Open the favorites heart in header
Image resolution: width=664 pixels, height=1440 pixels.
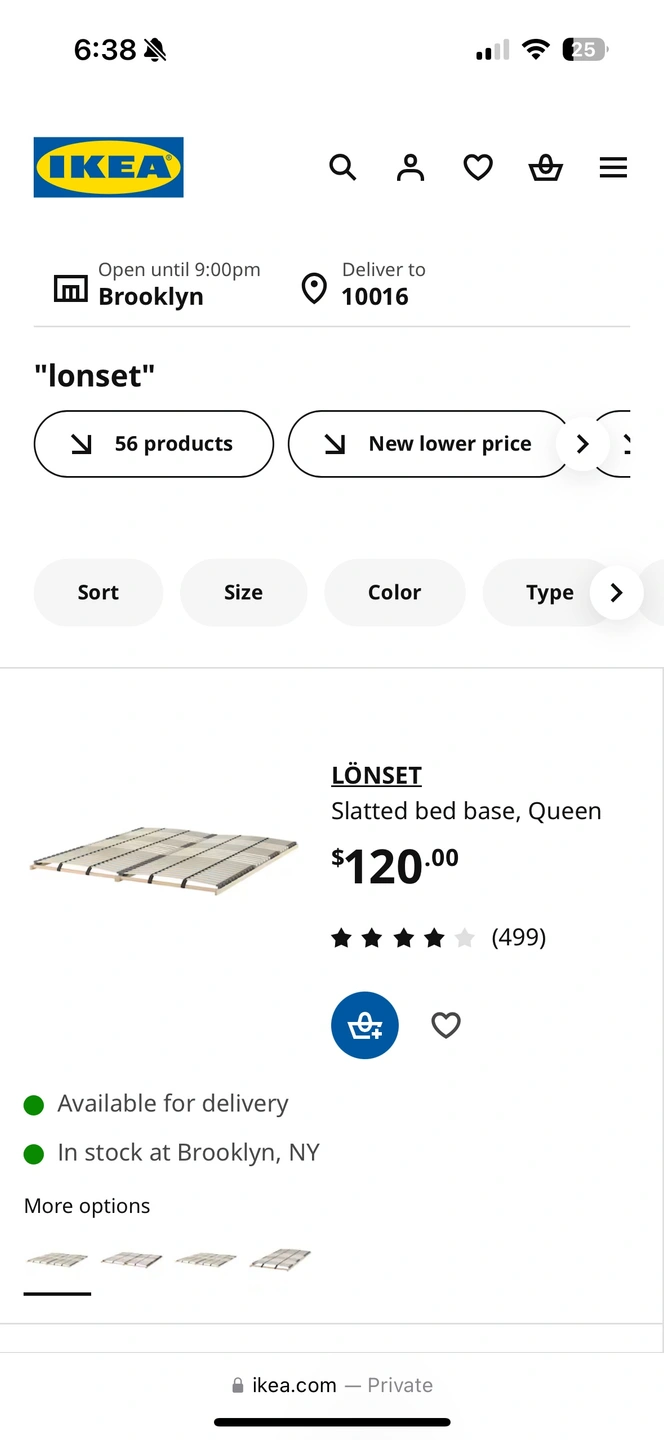[x=478, y=167]
